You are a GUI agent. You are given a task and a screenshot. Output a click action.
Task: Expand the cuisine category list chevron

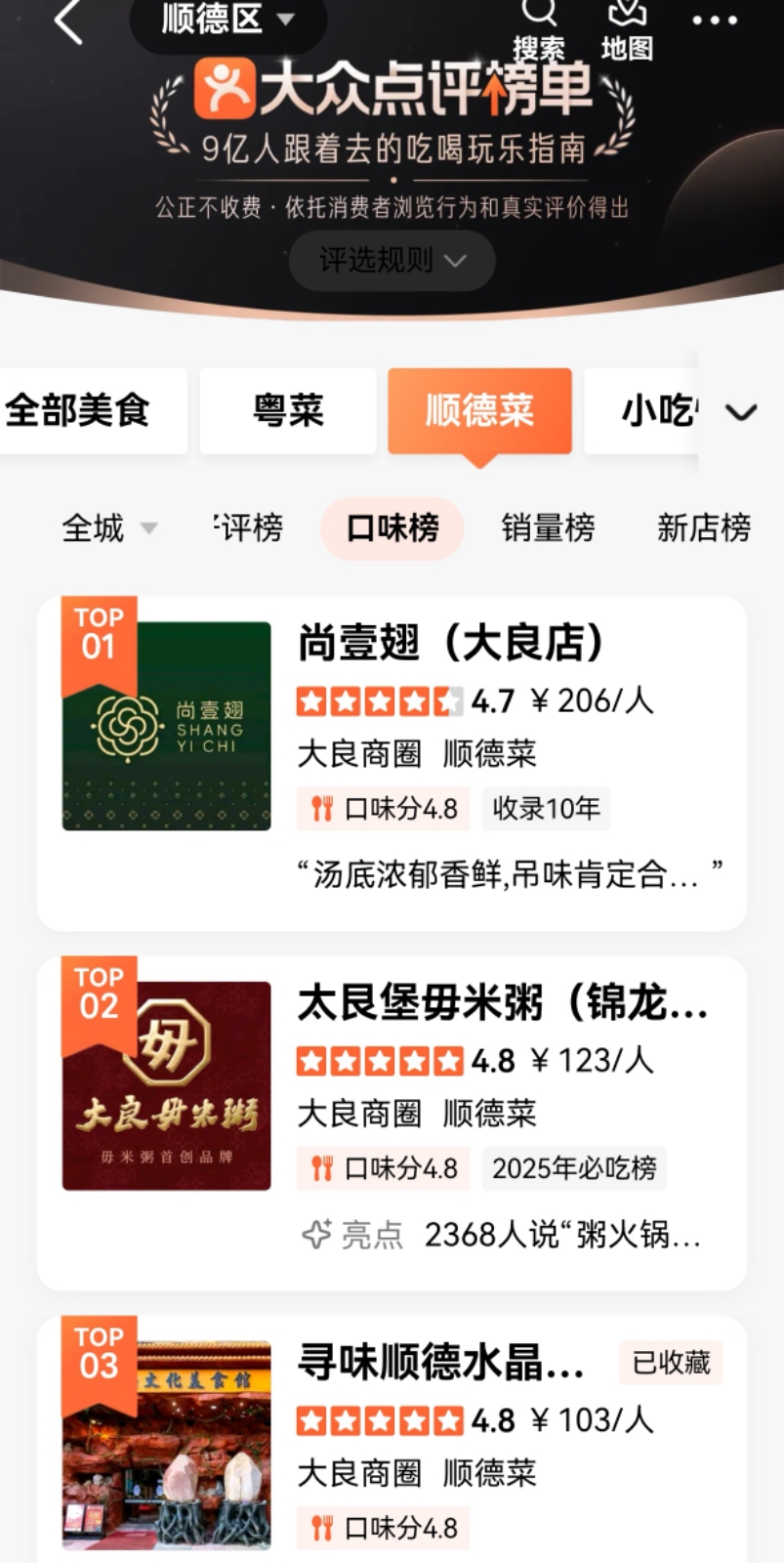tap(741, 411)
